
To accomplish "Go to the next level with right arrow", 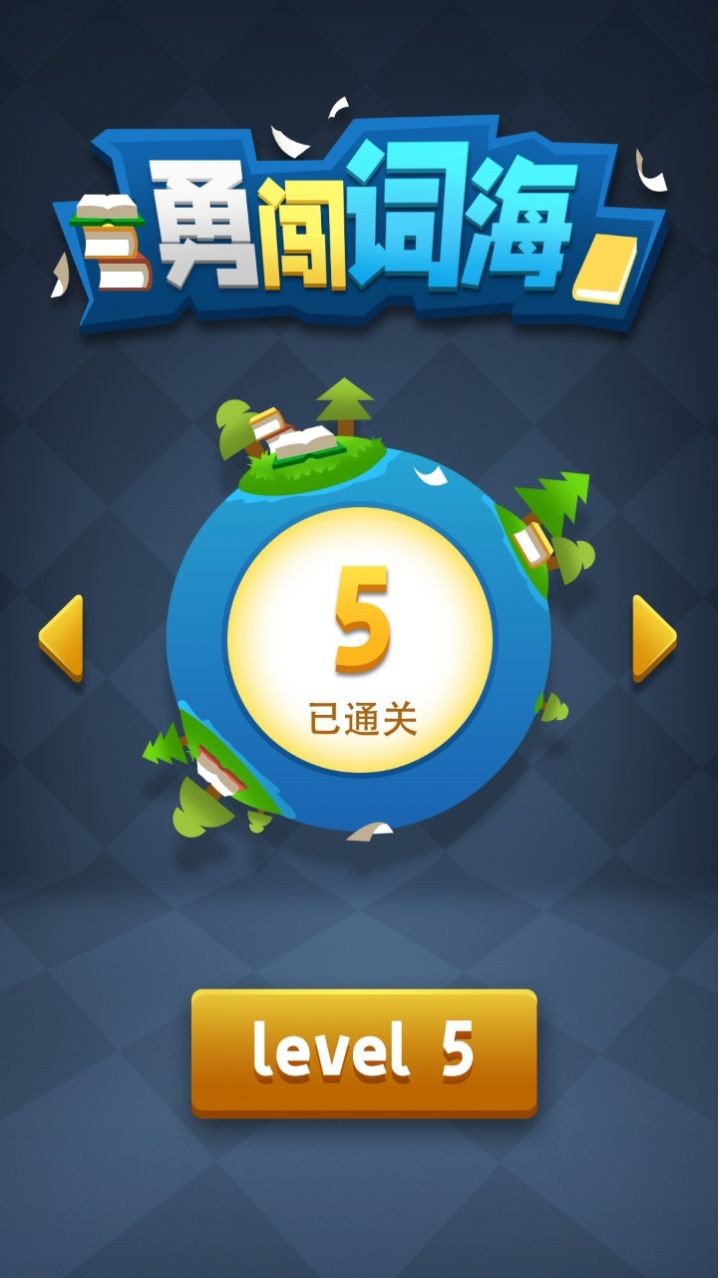I will tap(654, 638).
